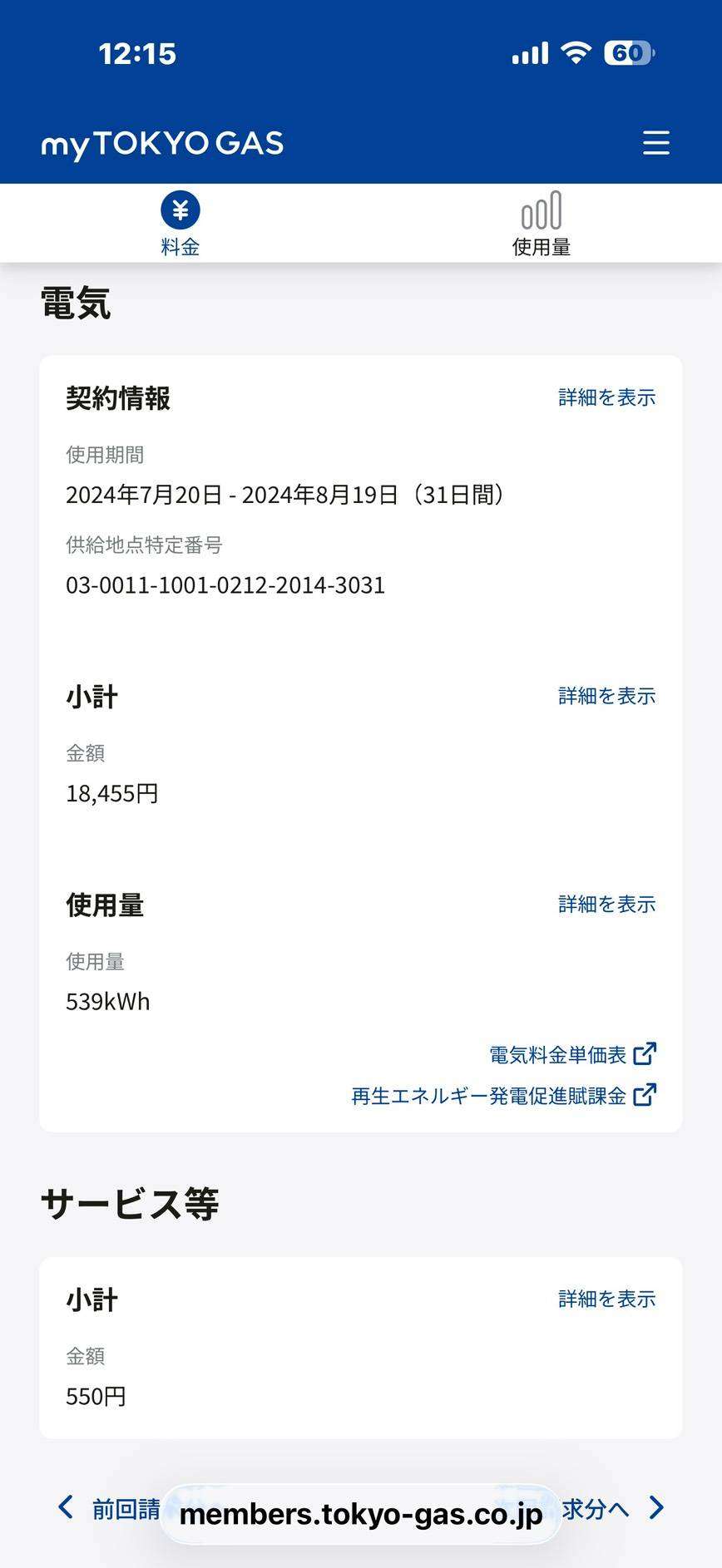The height and width of the screenshot is (1568, 722).
Task: Tap the battery indicator showing 60
Action: [x=630, y=52]
